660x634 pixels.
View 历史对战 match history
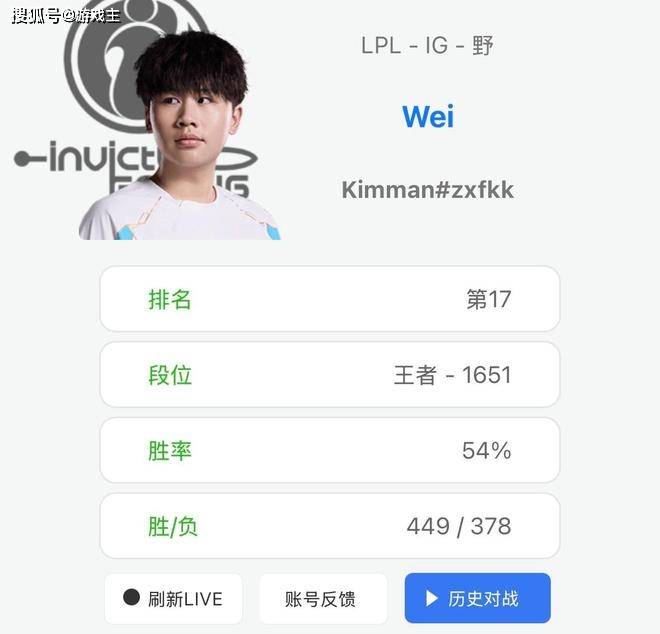[x=477, y=598]
